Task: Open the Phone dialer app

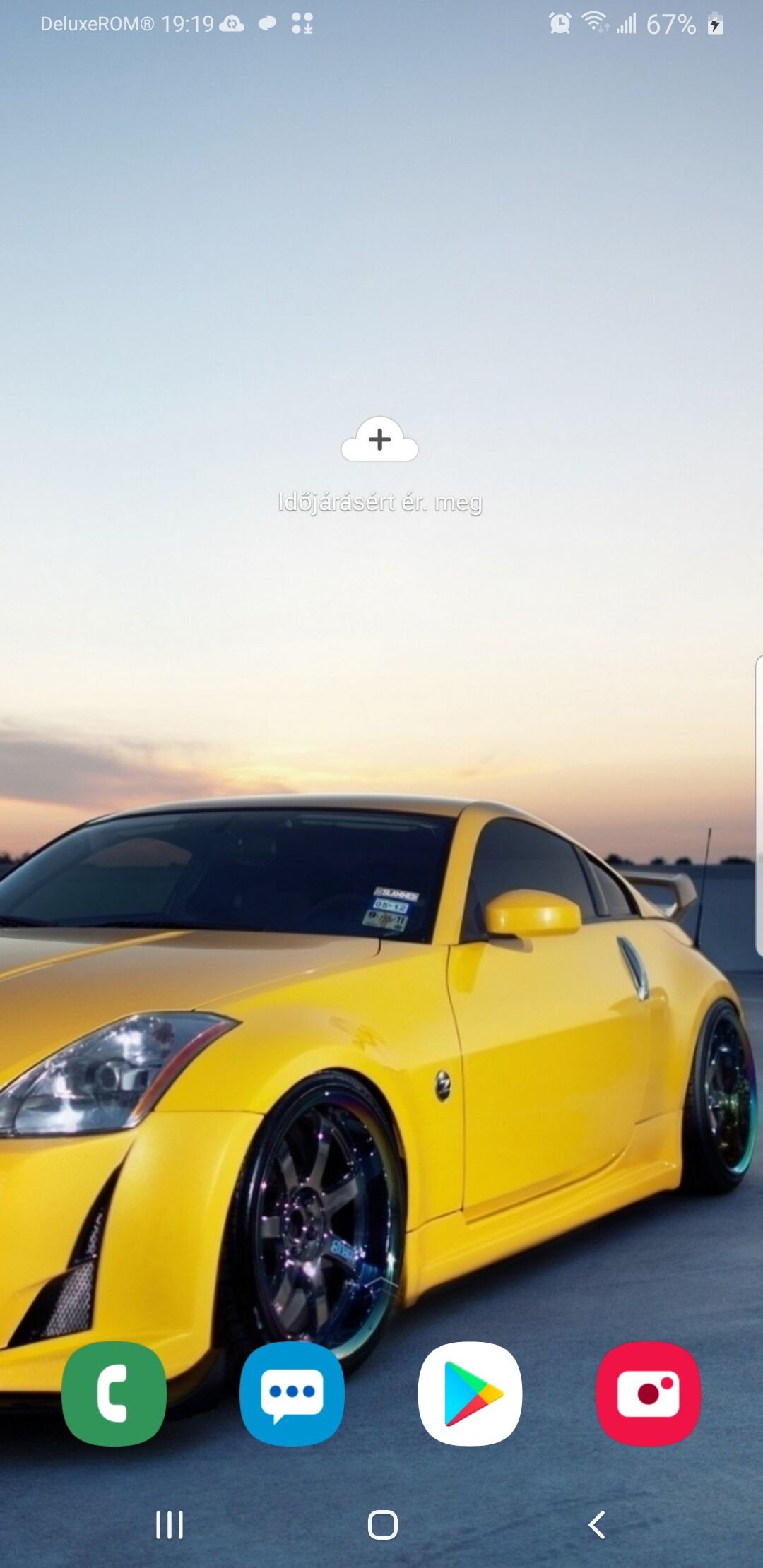Action: click(x=114, y=1393)
